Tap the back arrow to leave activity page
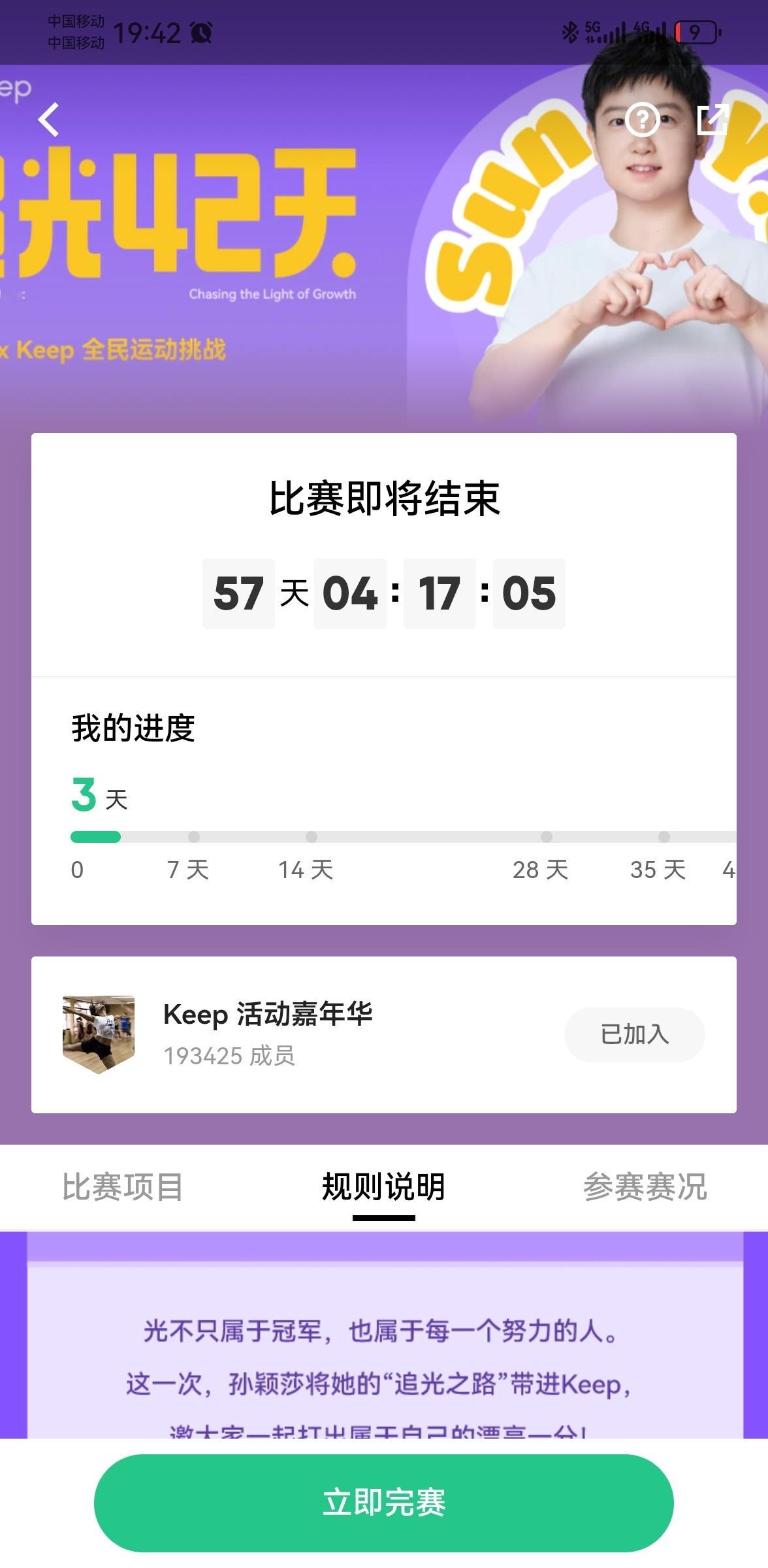768x1568 pixels. click(x=48, y=120)
